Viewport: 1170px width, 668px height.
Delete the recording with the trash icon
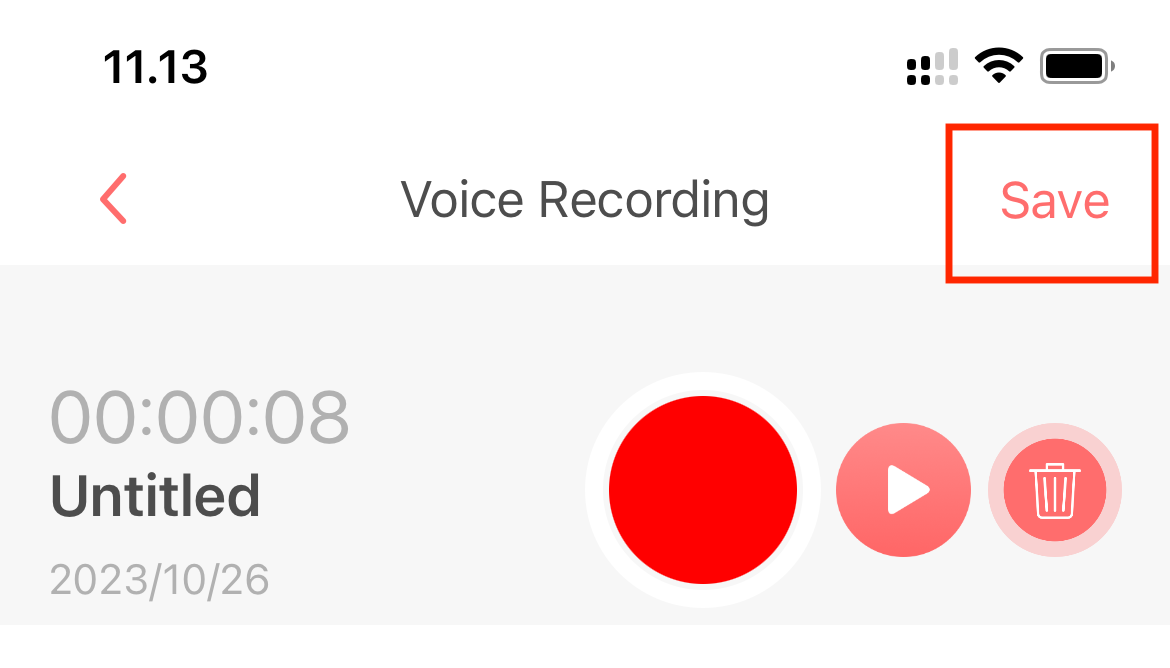pos(1054,490)
